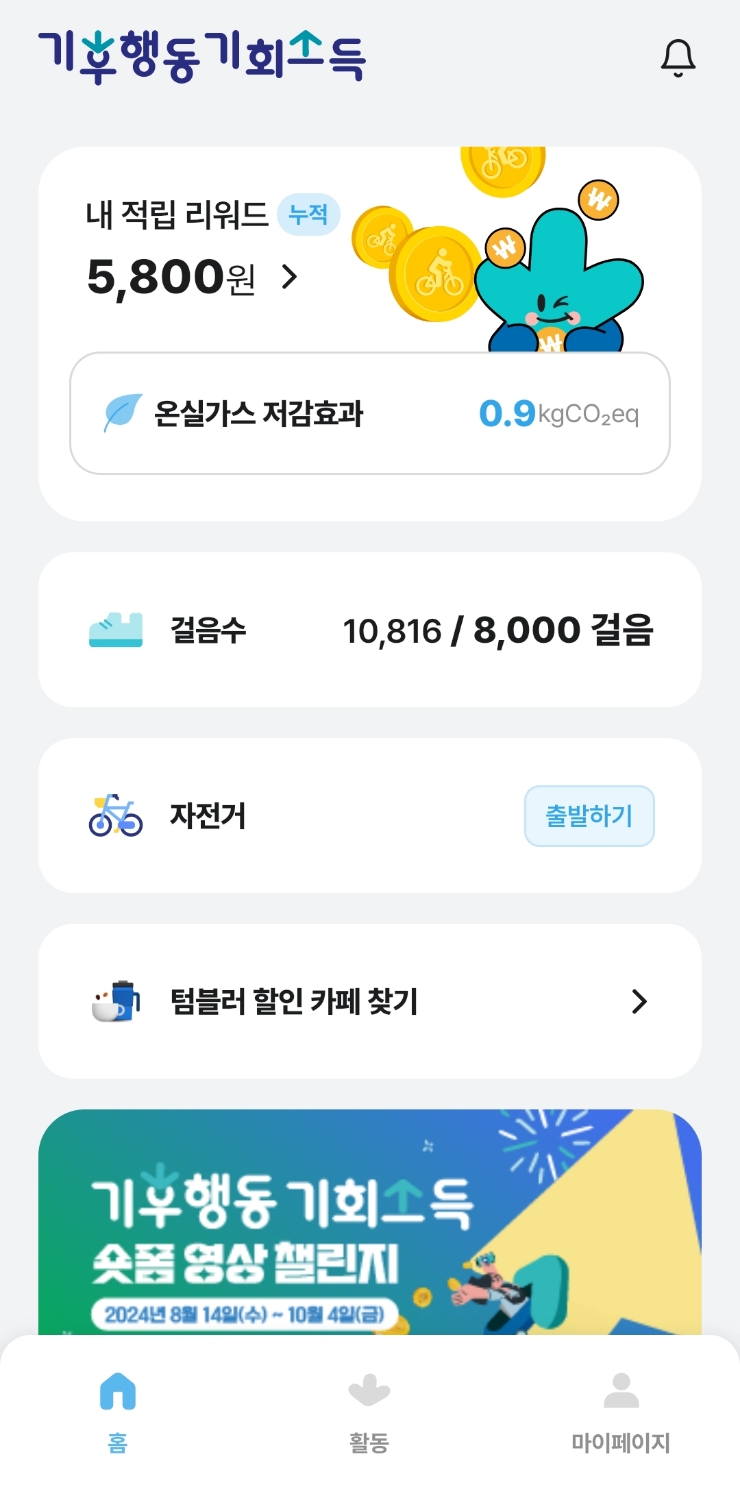The width and height of the screenshot is (740, 1489).
Task: Open the 온실가스 저감효과 card
Action: [x=369, y=413]
